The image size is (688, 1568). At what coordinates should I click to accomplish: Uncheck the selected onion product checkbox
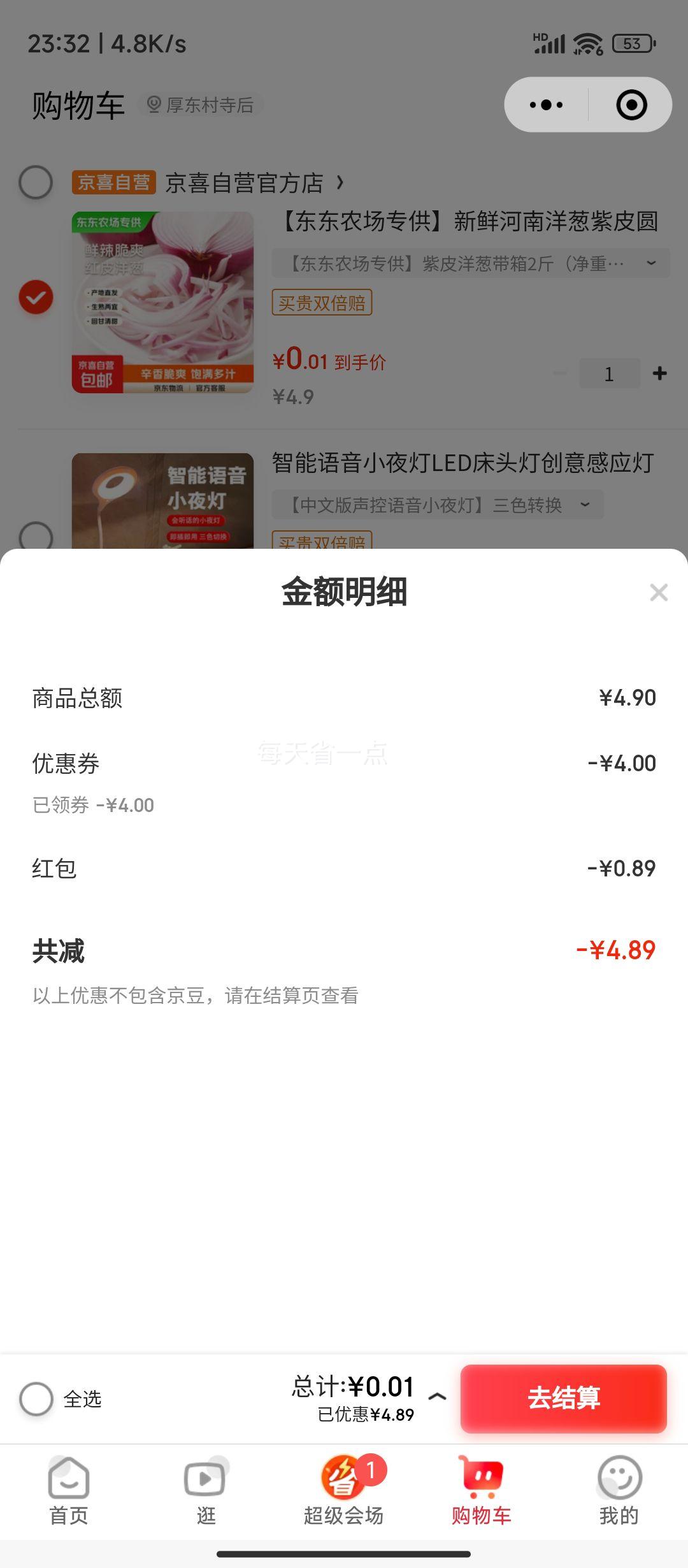pos(36,298)
